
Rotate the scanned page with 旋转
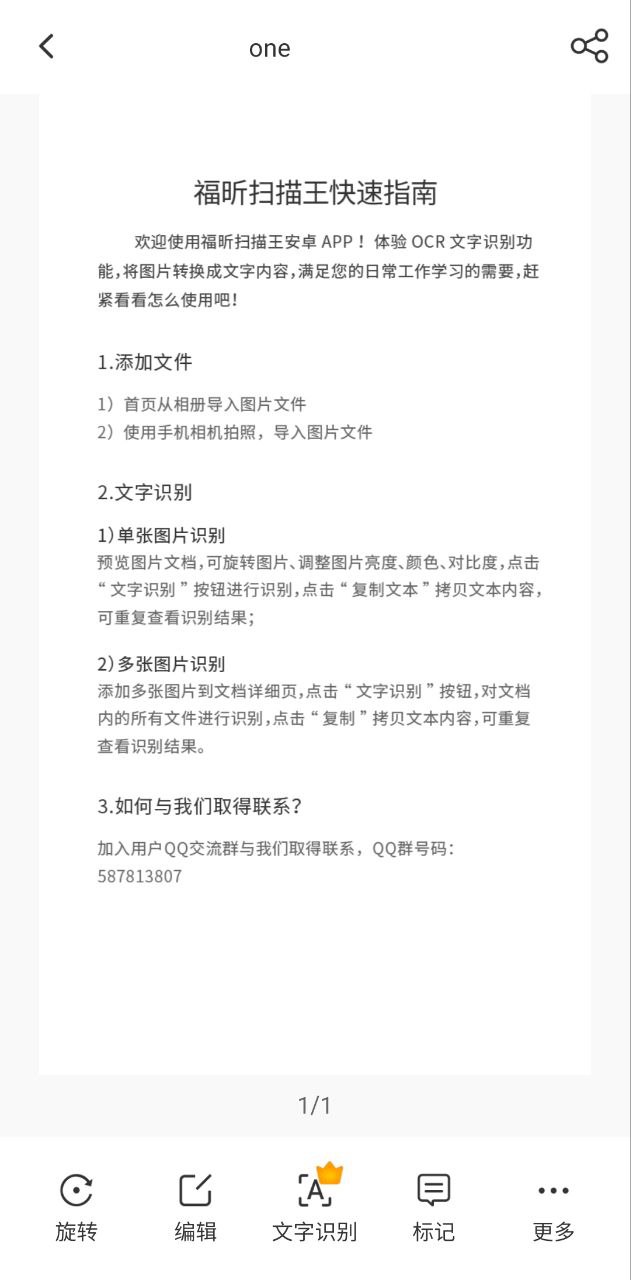76,1206
